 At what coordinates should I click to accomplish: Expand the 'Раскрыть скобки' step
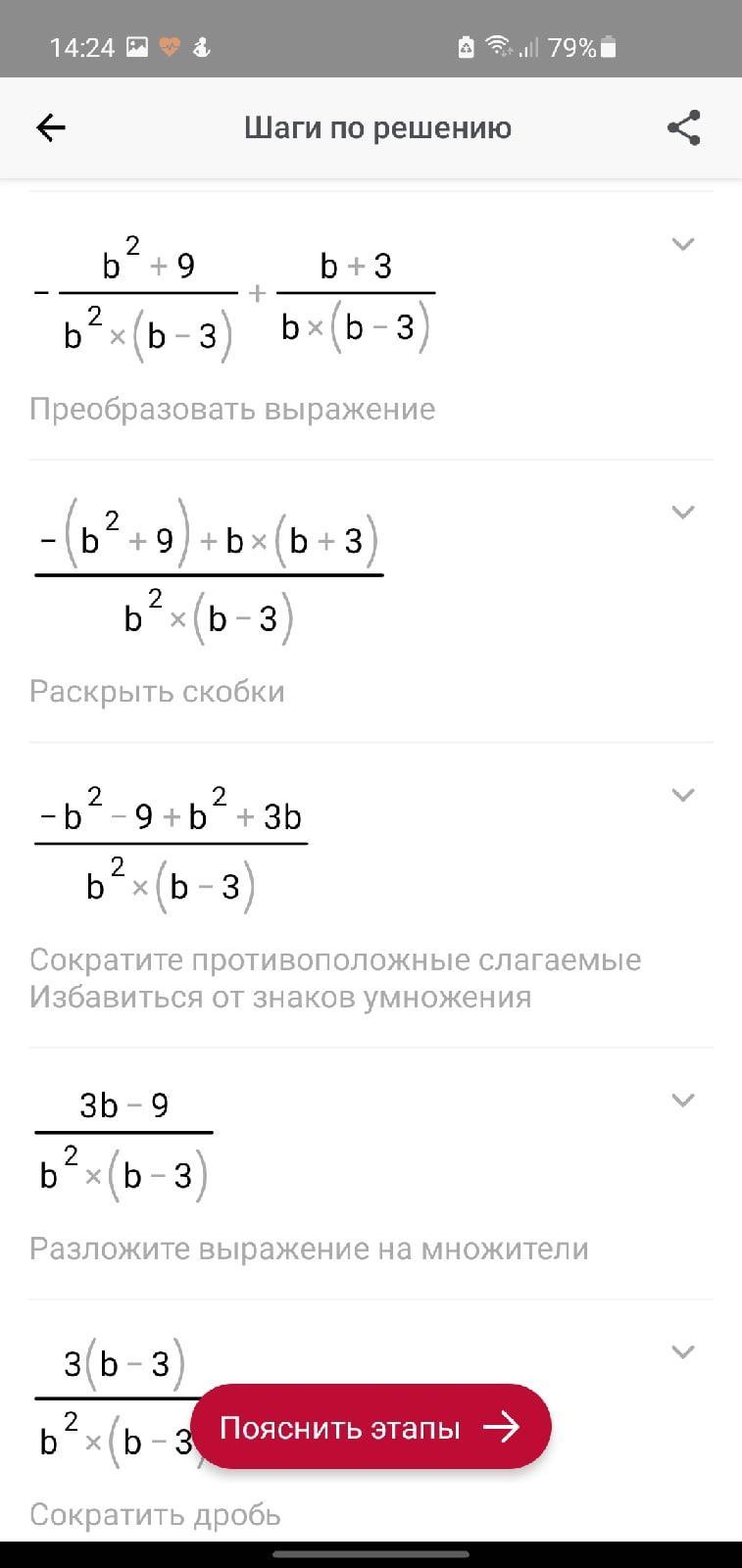tap(682, 512)
